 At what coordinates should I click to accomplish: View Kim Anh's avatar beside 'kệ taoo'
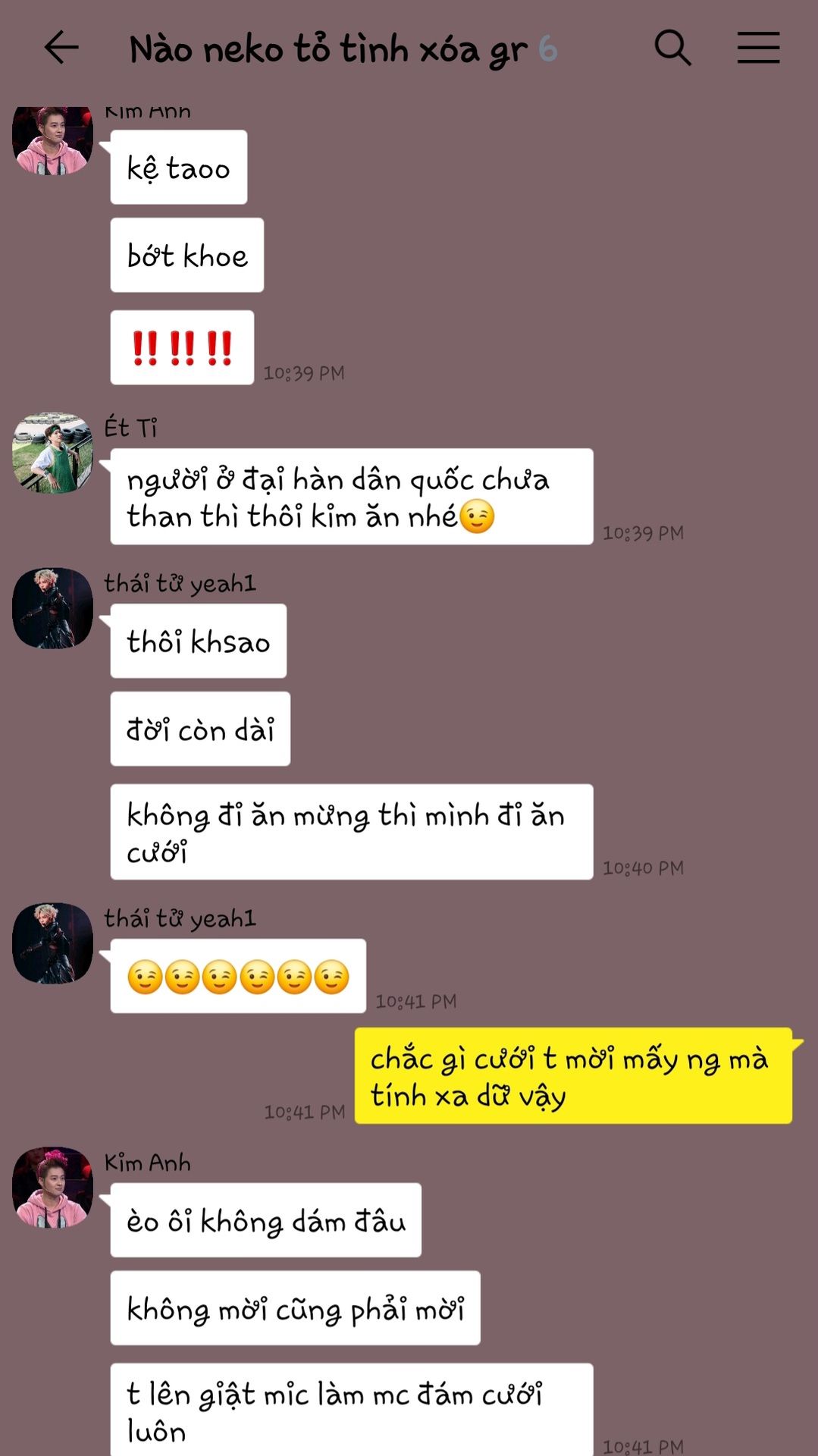[x=52, y=140]
